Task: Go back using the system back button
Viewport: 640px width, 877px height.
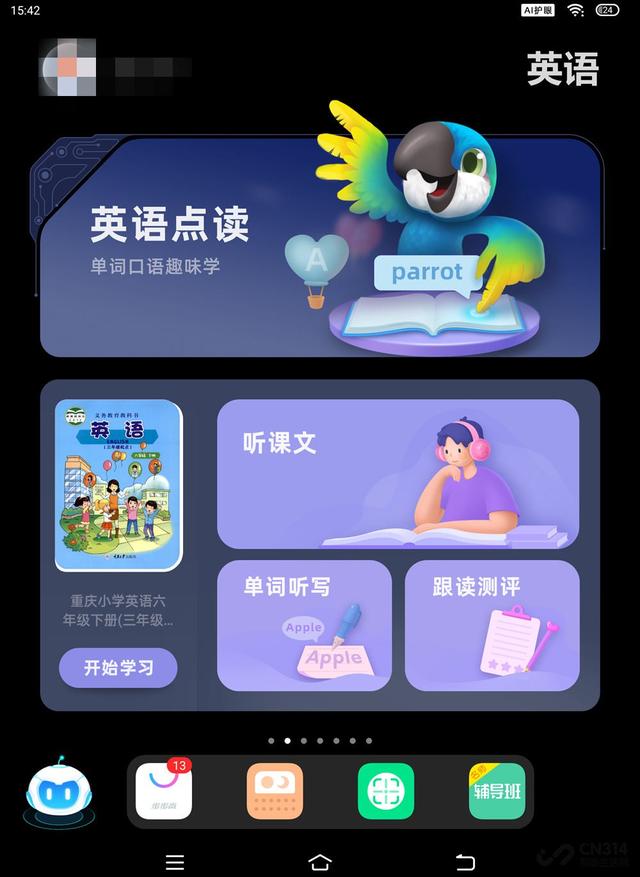Action: click(465, 862)
